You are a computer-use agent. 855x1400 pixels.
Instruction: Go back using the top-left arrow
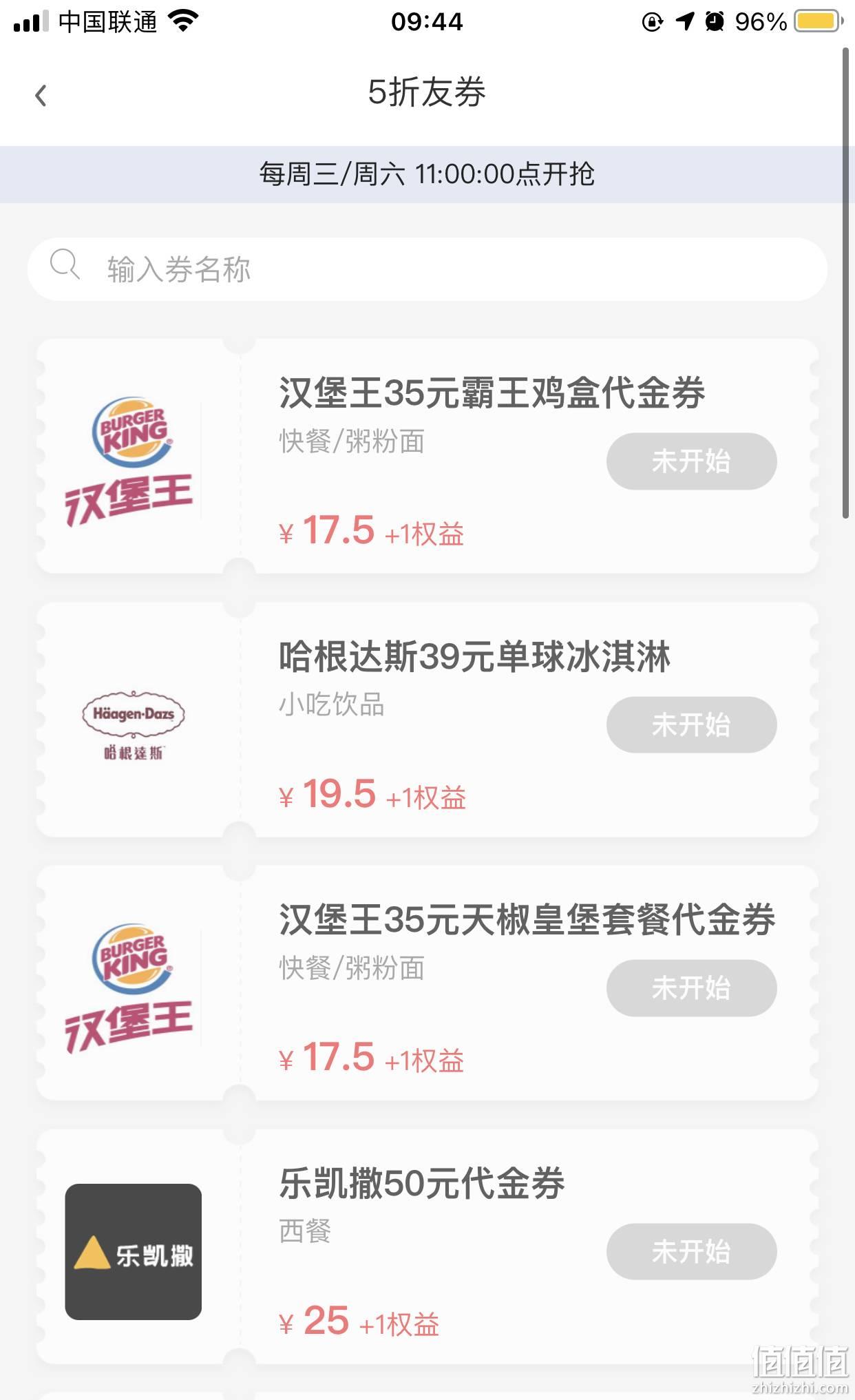tap(41, 95)
